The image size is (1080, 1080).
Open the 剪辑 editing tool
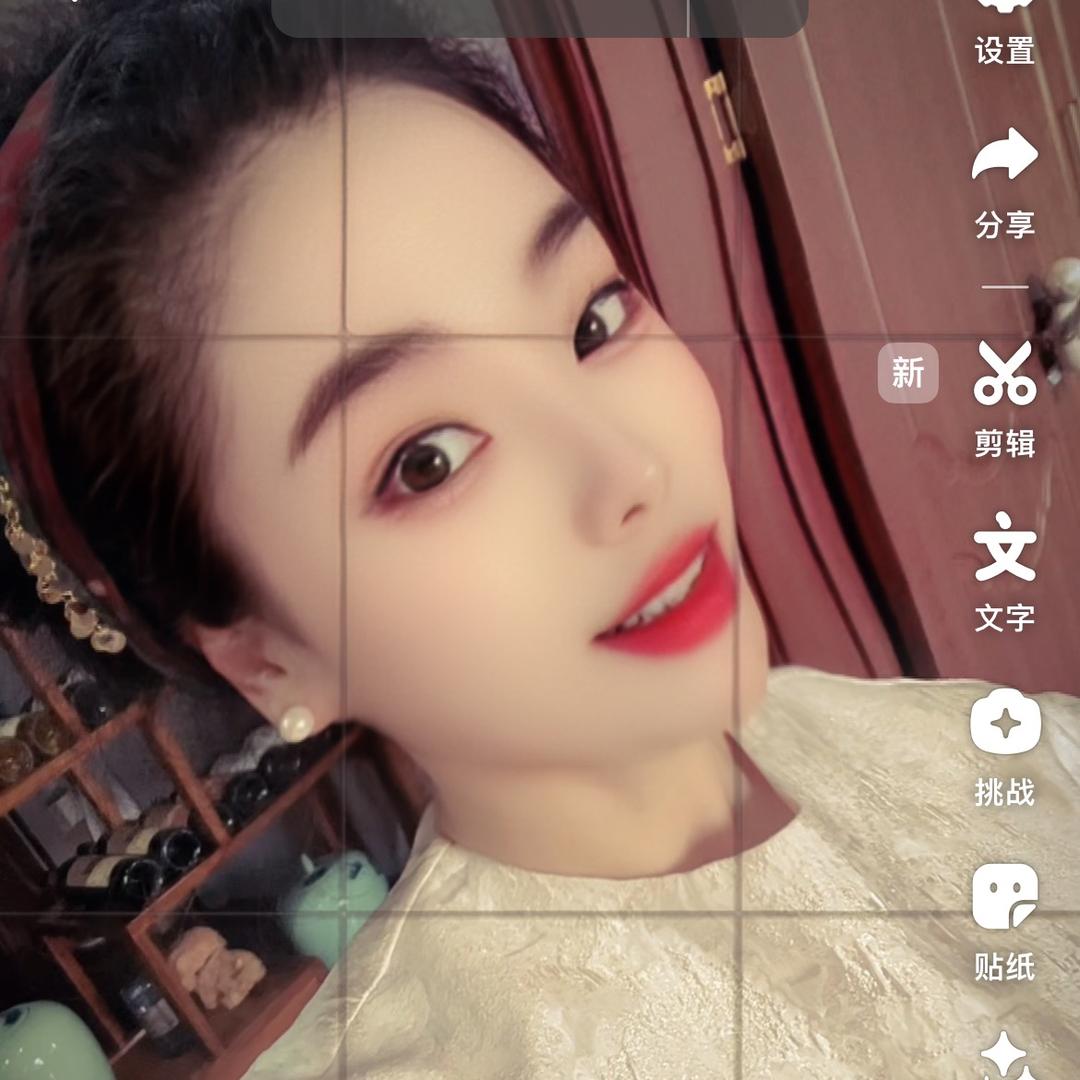click(1005, 395)
